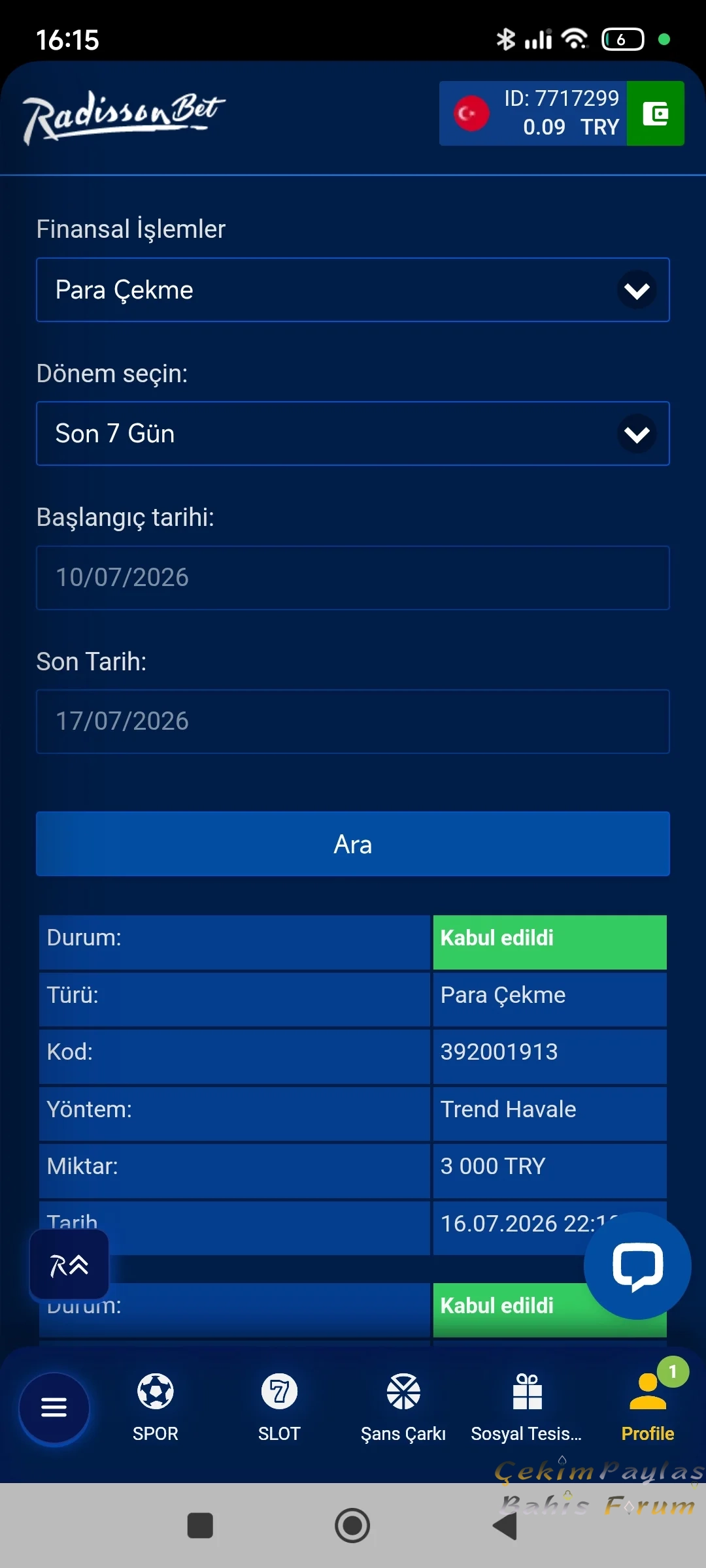Open the hamburger menu
This screenshot has width=706, height=1568.
pos(54,1407)
